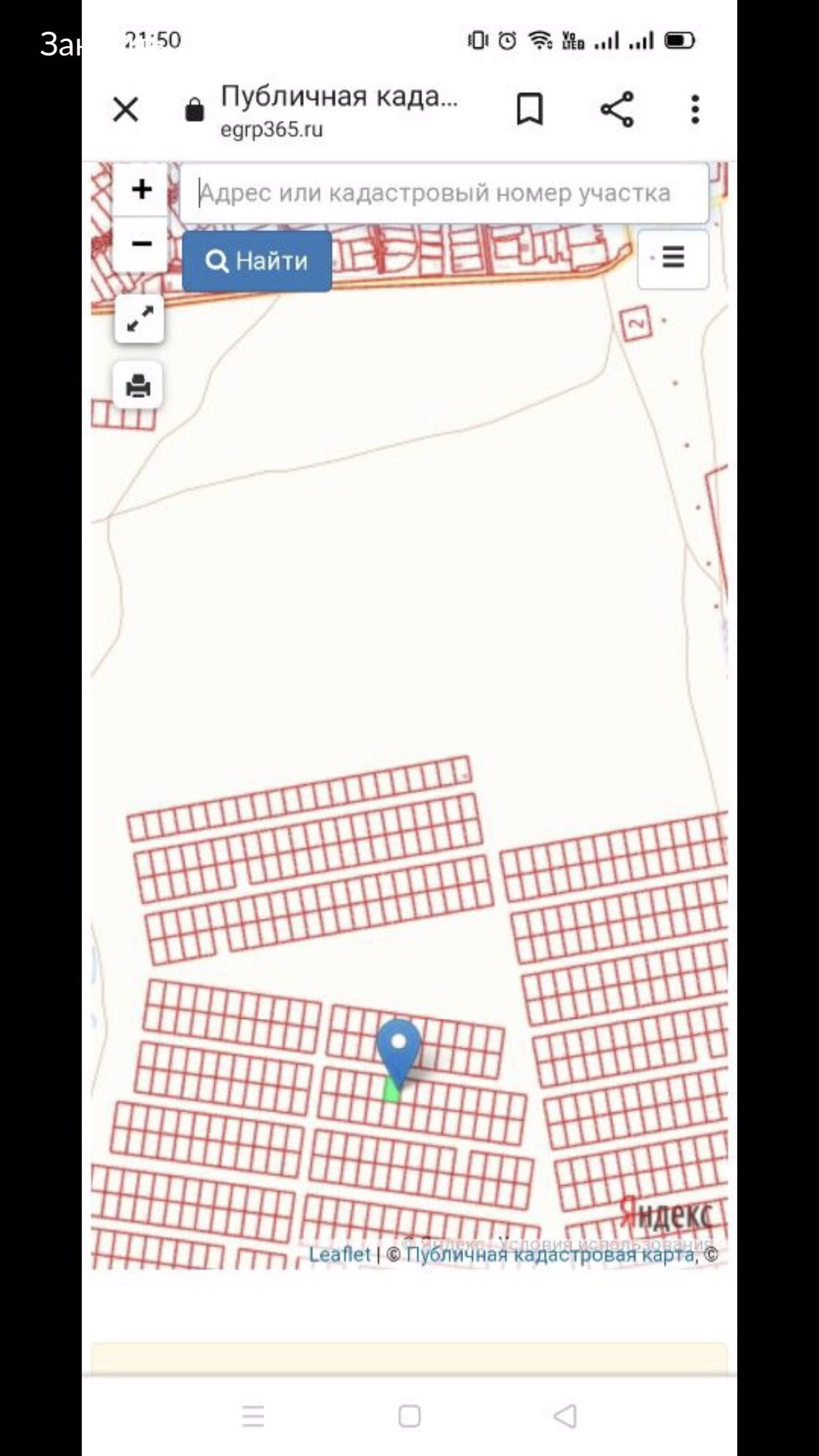Screen dimensions: 819x1456
Task: Open the Leaflet attribution link
Action: coord(339,1254)
